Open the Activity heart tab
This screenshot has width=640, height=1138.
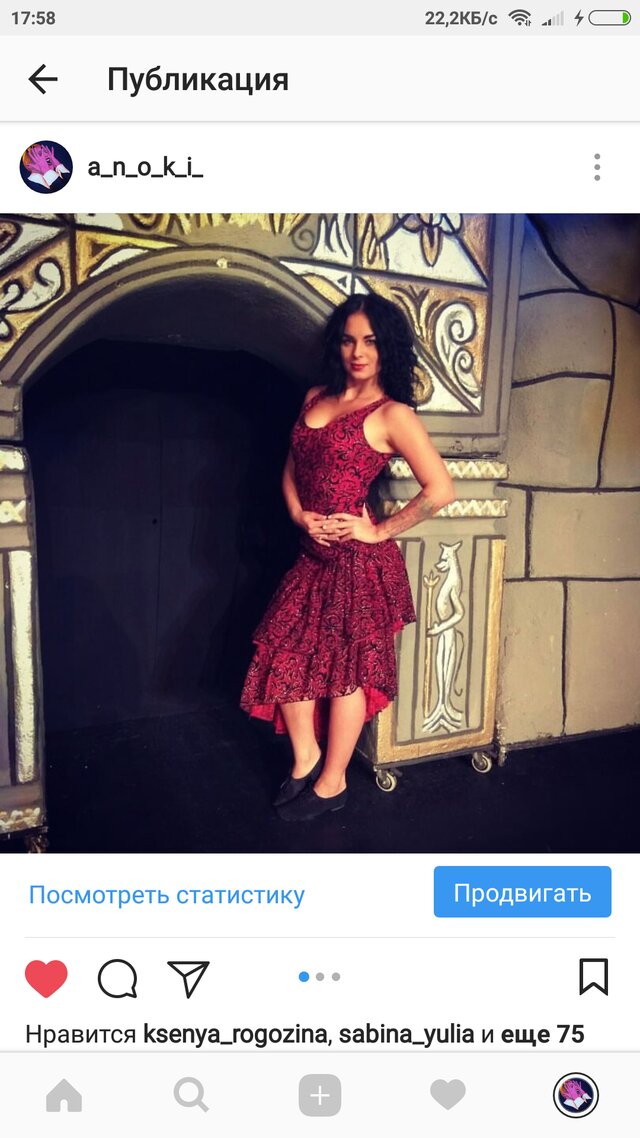tap(447, 1097)
